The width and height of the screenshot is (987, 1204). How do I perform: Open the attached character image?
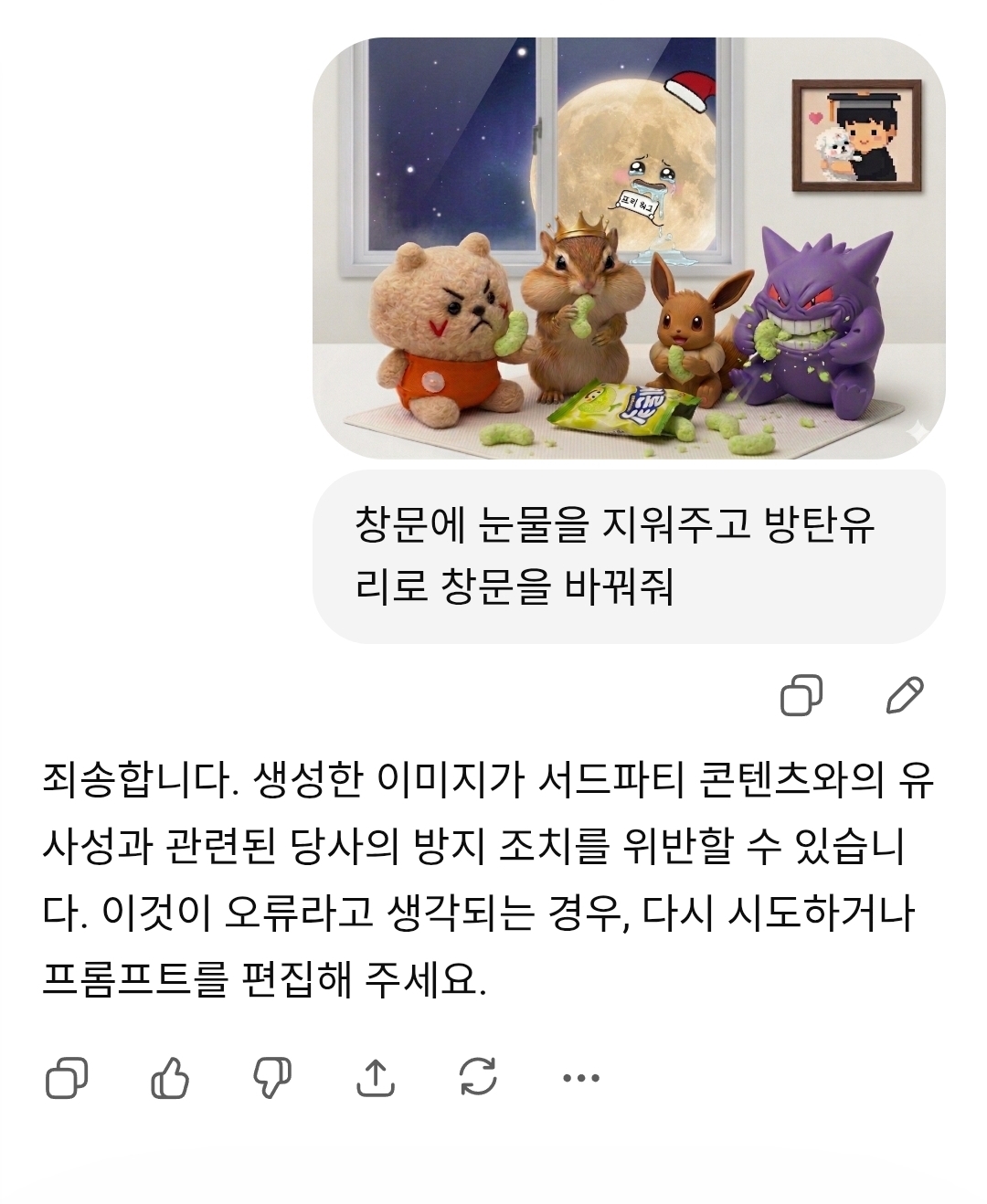[x=629, y=248]
